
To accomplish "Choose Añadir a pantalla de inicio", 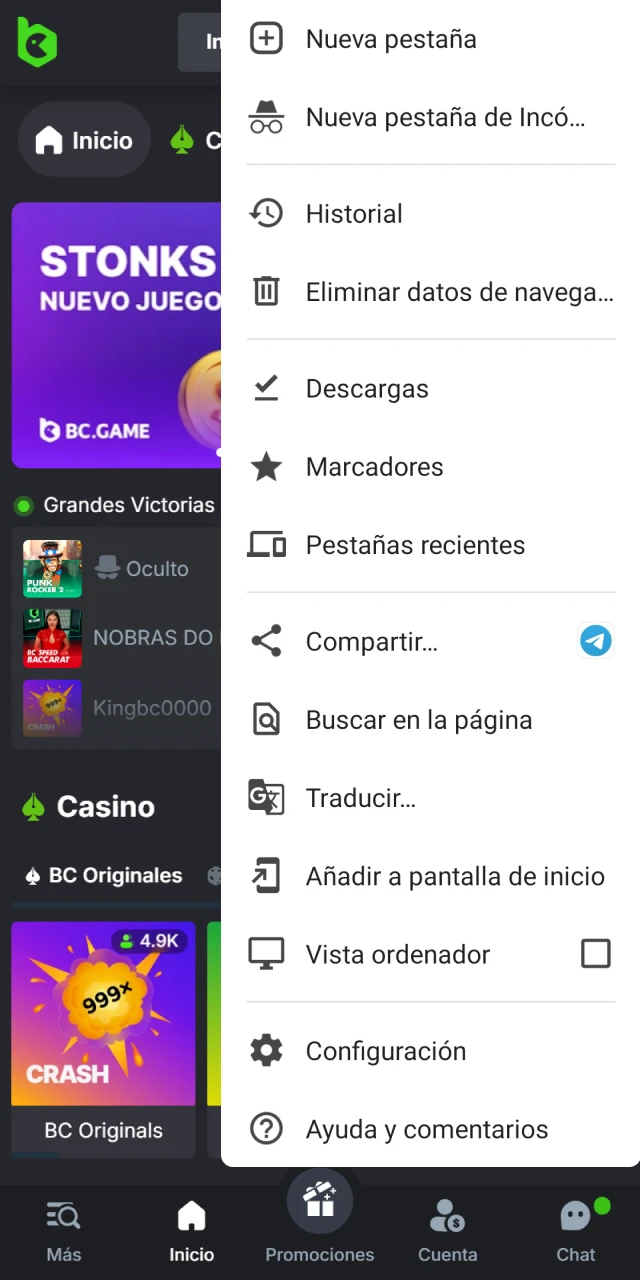I will click(x=454, y=876).
